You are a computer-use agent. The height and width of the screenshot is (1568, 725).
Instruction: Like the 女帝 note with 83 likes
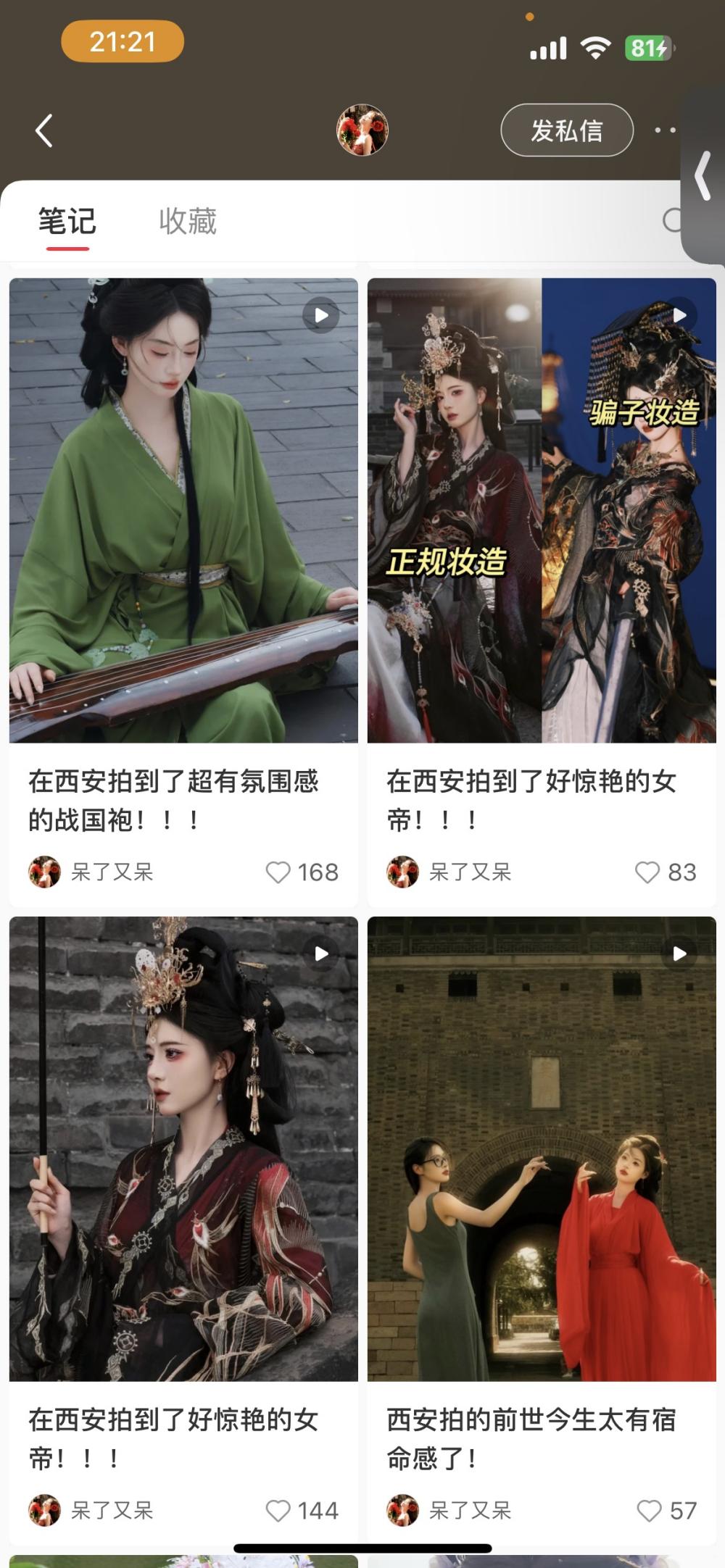pos(647,872)
